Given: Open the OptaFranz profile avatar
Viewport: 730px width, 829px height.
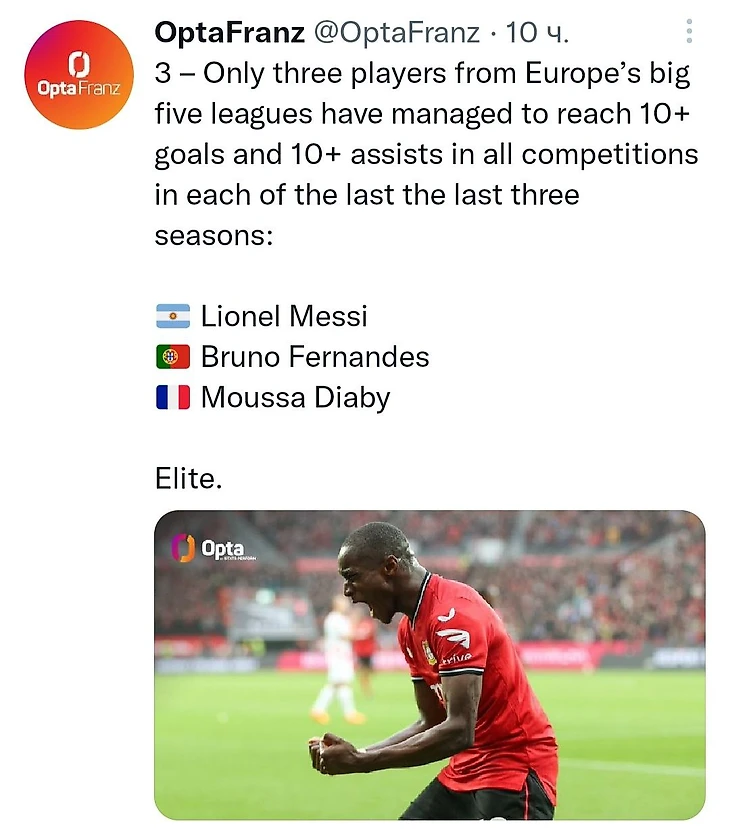Looking at the screenshot, I should click(x=79, y=76).
